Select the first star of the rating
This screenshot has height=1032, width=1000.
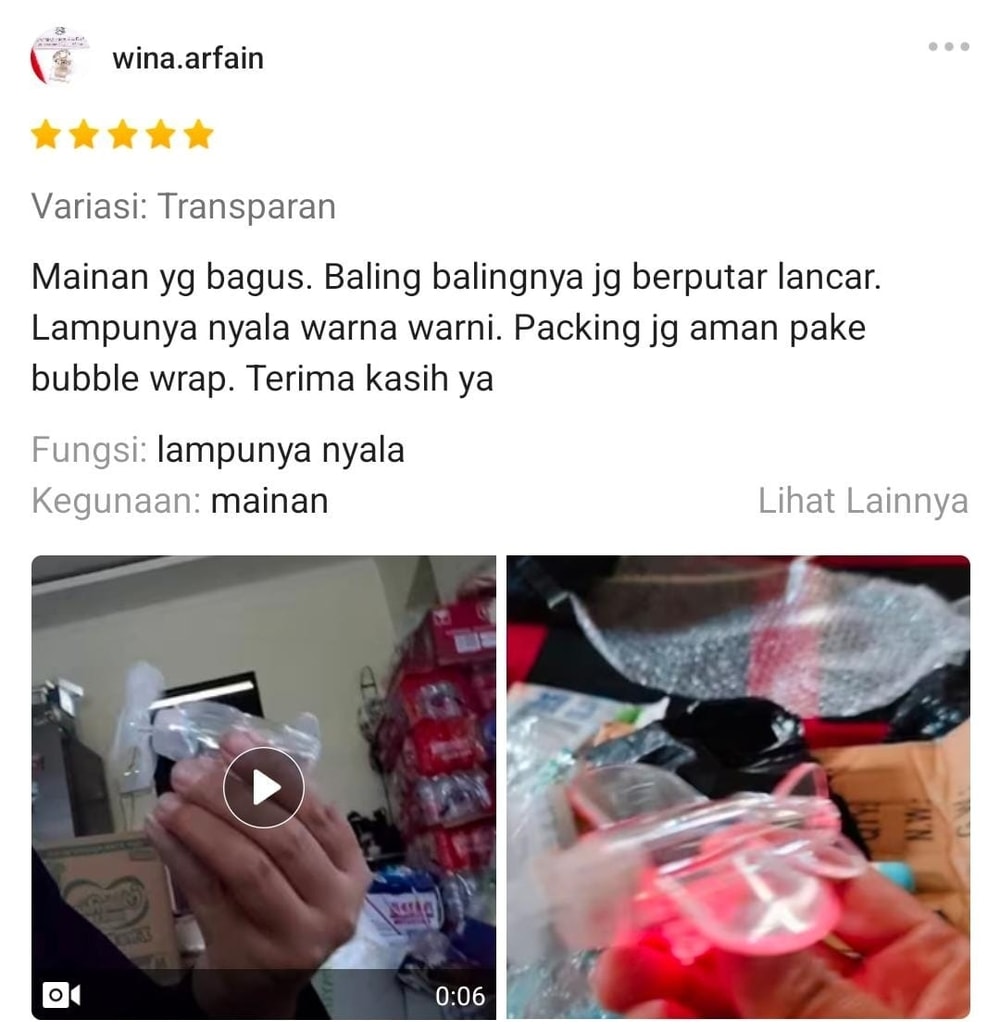click(x=46, y=134)
